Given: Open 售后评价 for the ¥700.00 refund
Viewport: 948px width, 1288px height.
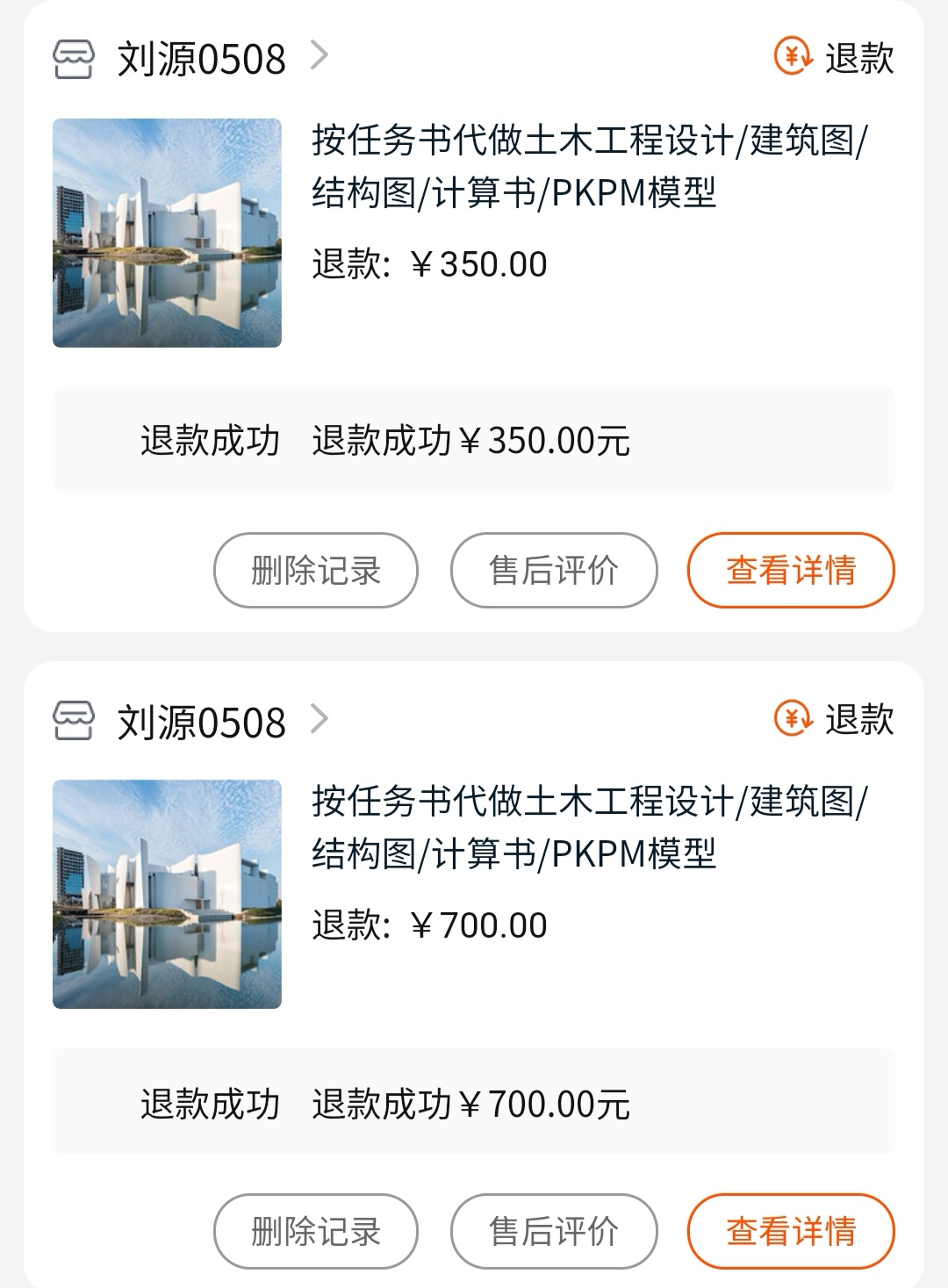Looking at the screenshot, I should 554,1231.
